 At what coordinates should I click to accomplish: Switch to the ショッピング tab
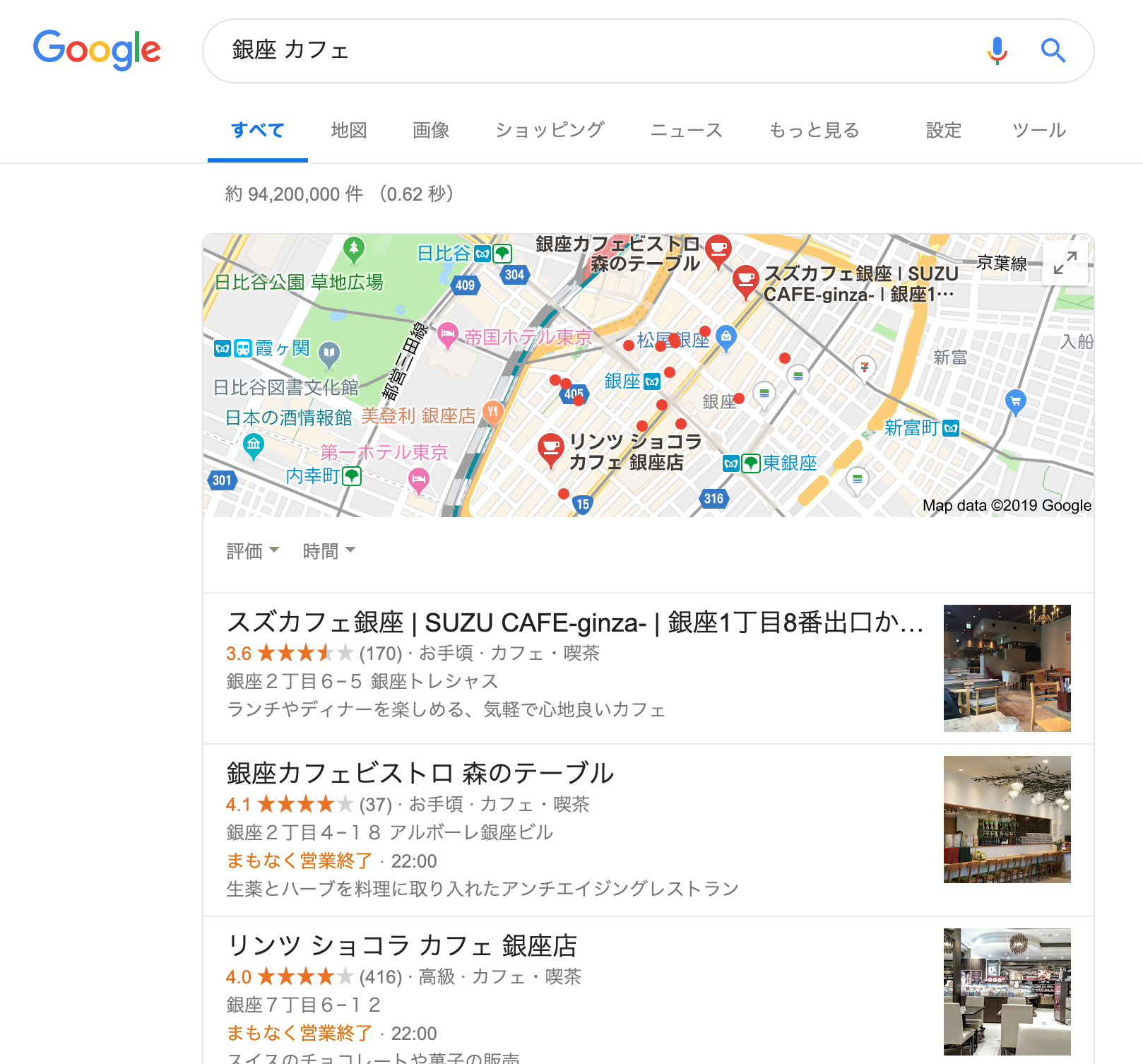(x=550, y=130)
